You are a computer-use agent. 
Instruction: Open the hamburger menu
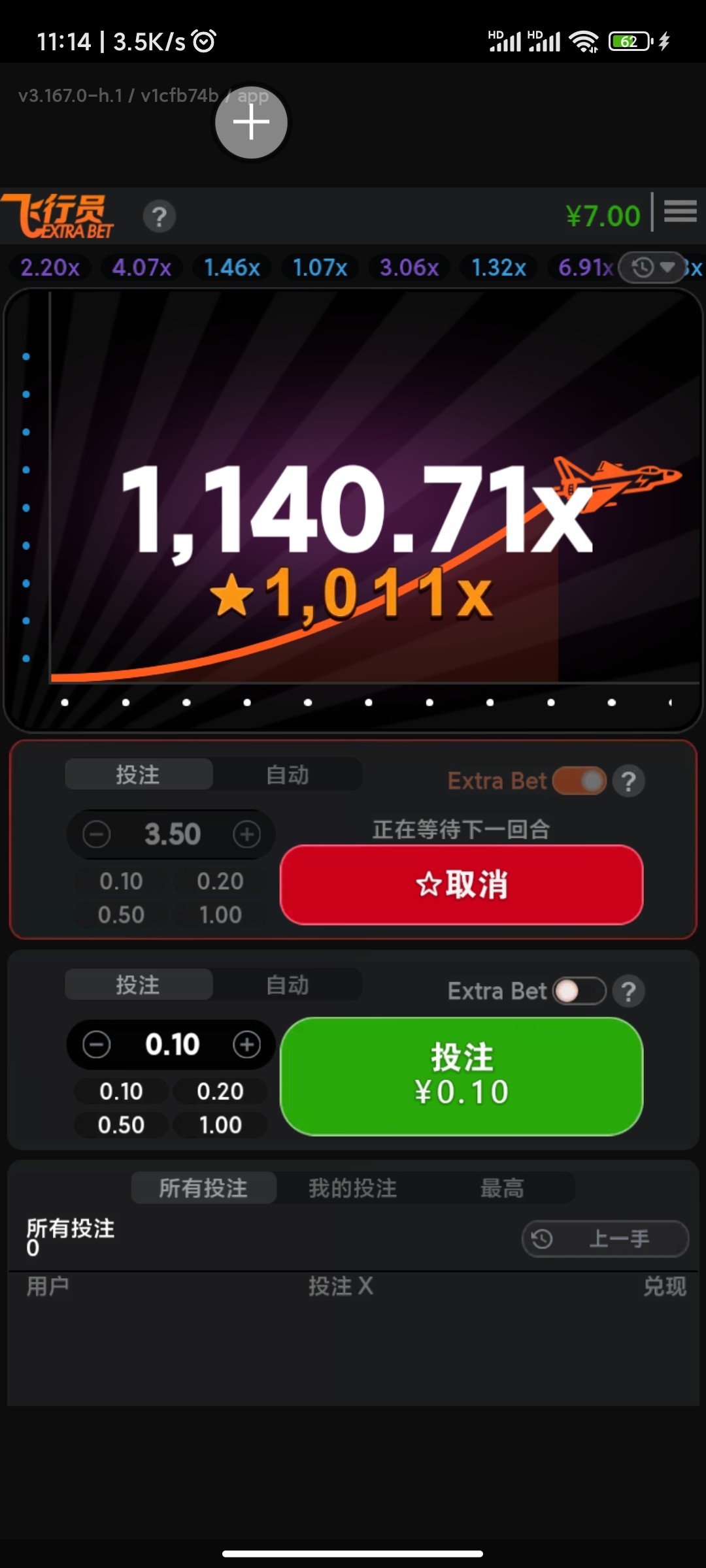pos(680,212)
